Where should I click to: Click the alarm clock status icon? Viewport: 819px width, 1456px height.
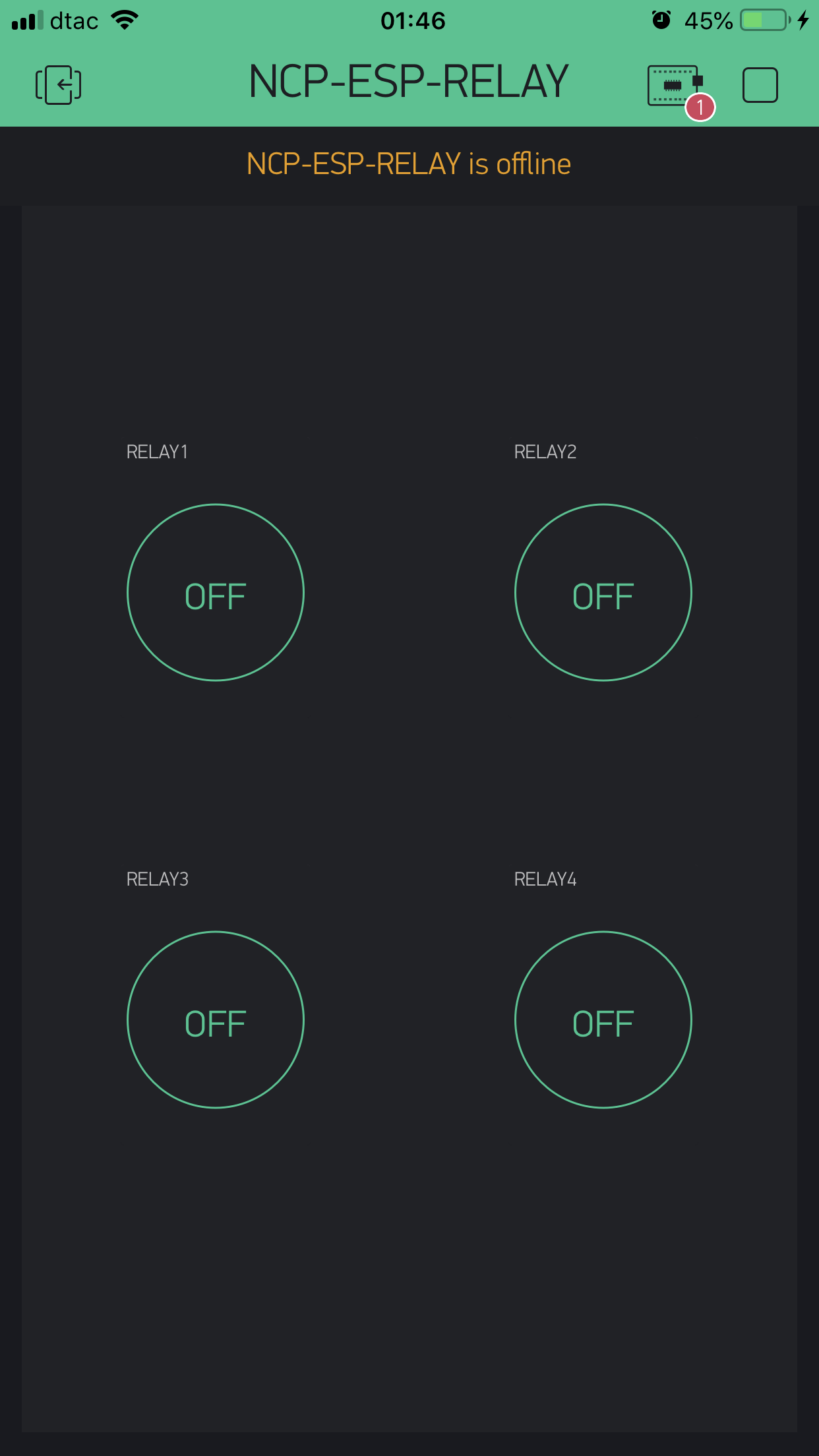(x=662, y=20)
